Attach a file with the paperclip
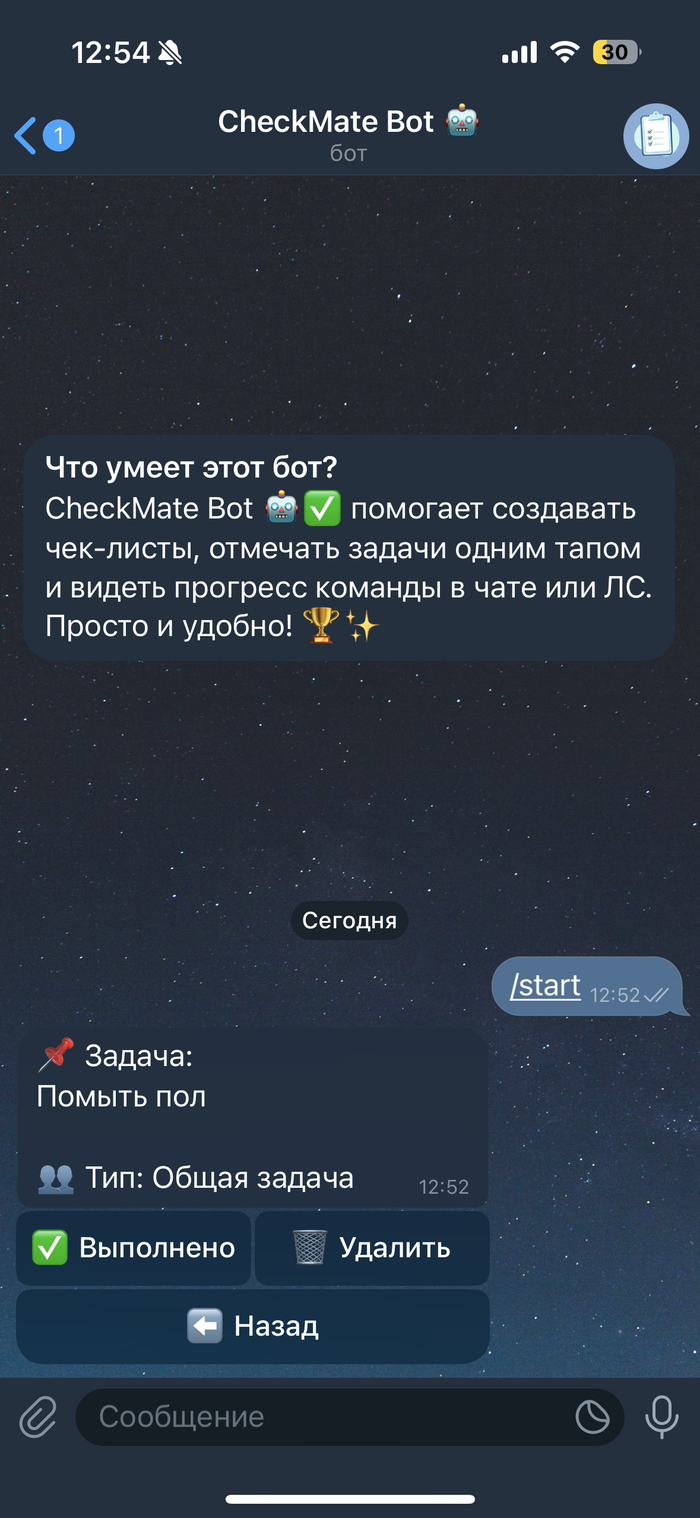The height and width of the screenshot is (1518, 700). [38, 1417]
